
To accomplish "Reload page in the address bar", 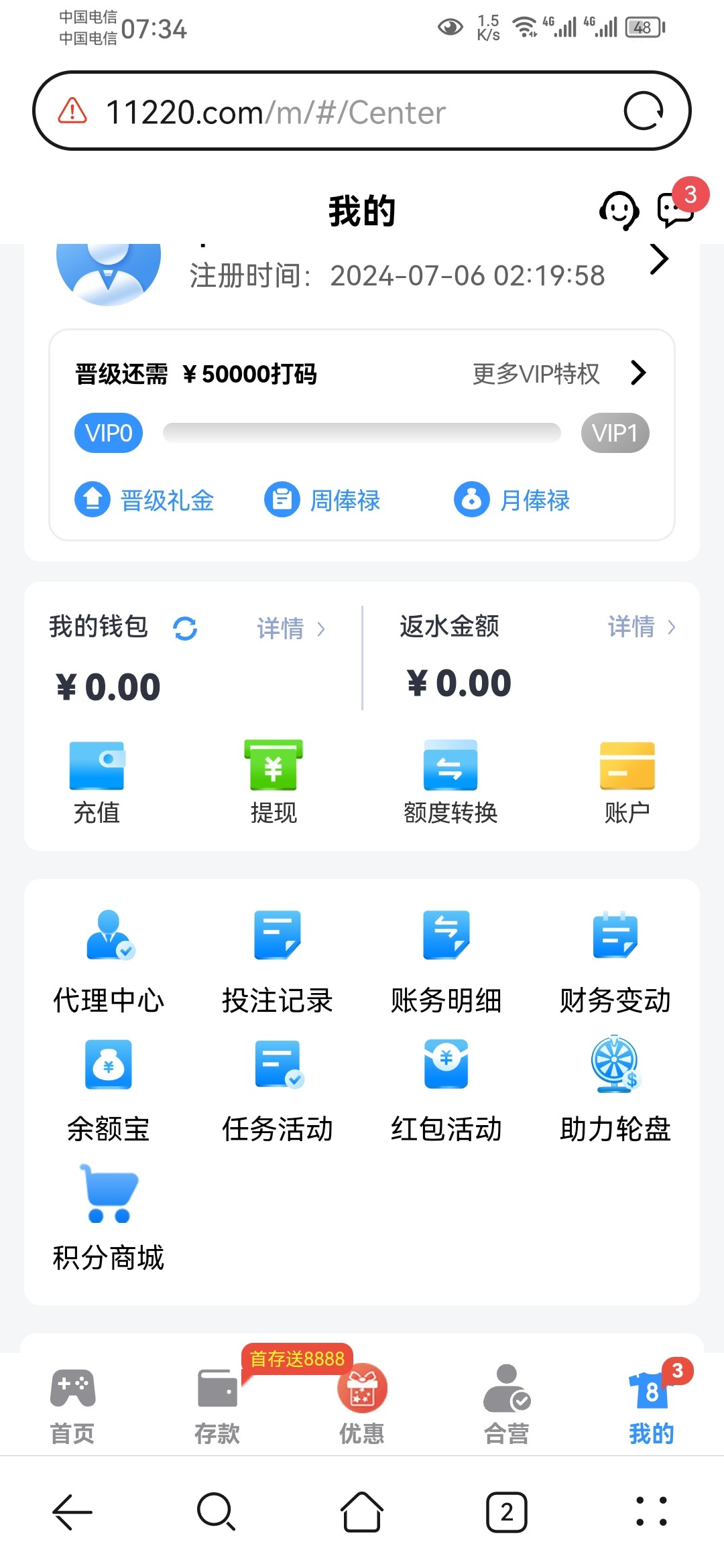I will click(644, 111).
